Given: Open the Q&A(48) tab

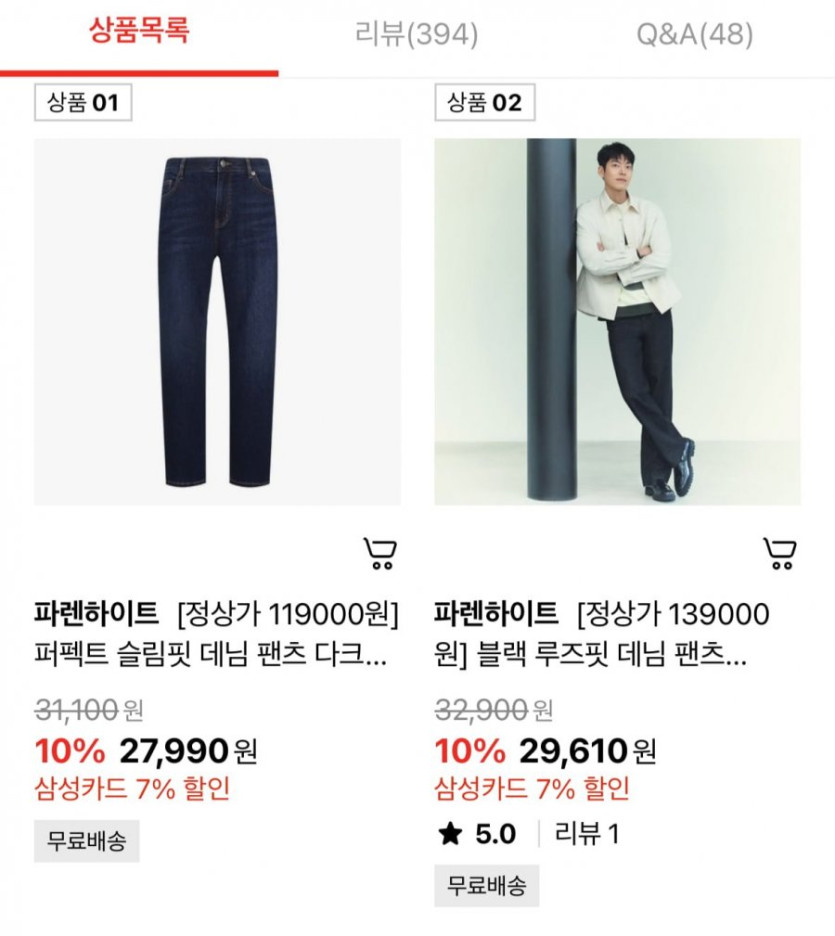Looking at the screenshot, I should pyautogui.click(x=694, y=35).
